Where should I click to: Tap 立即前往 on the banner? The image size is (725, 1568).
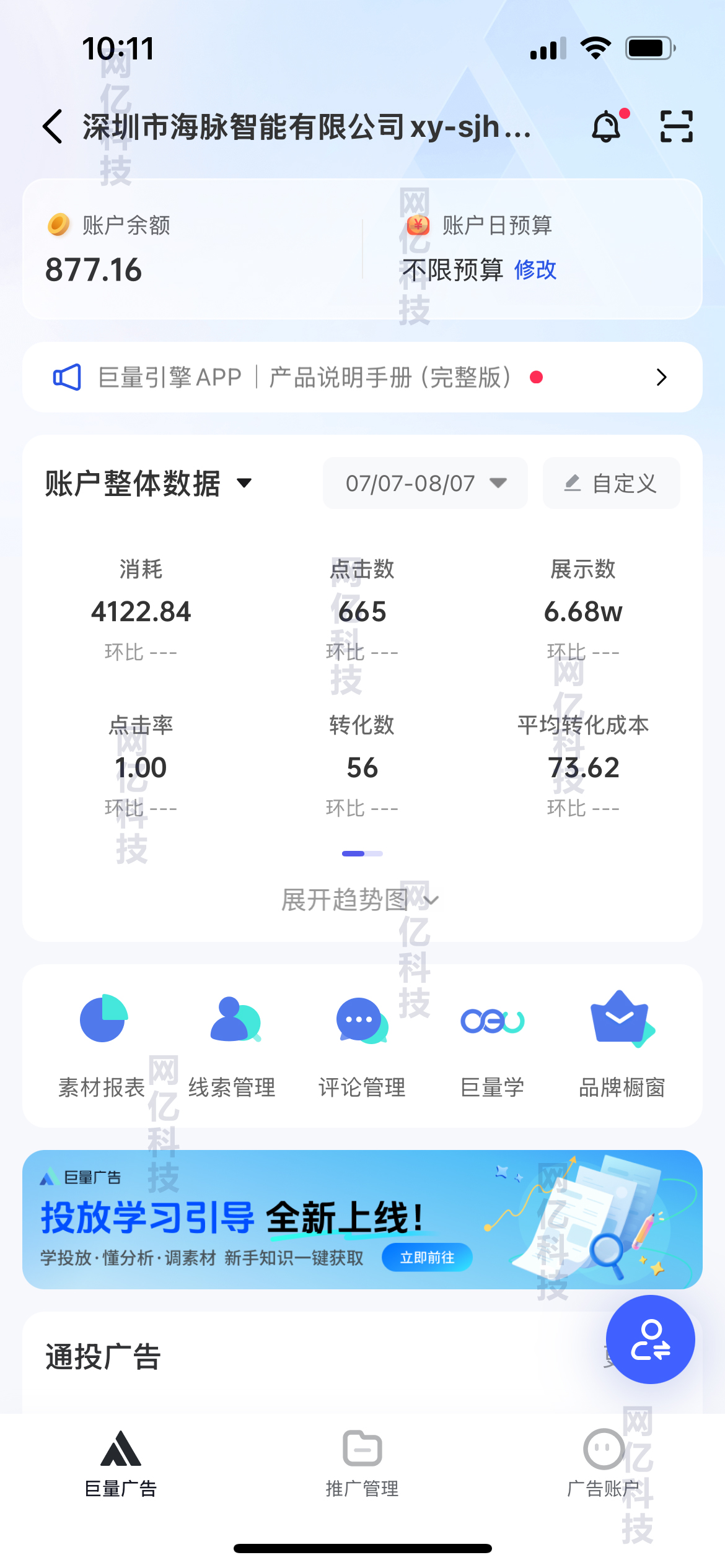click(427, 1257)
